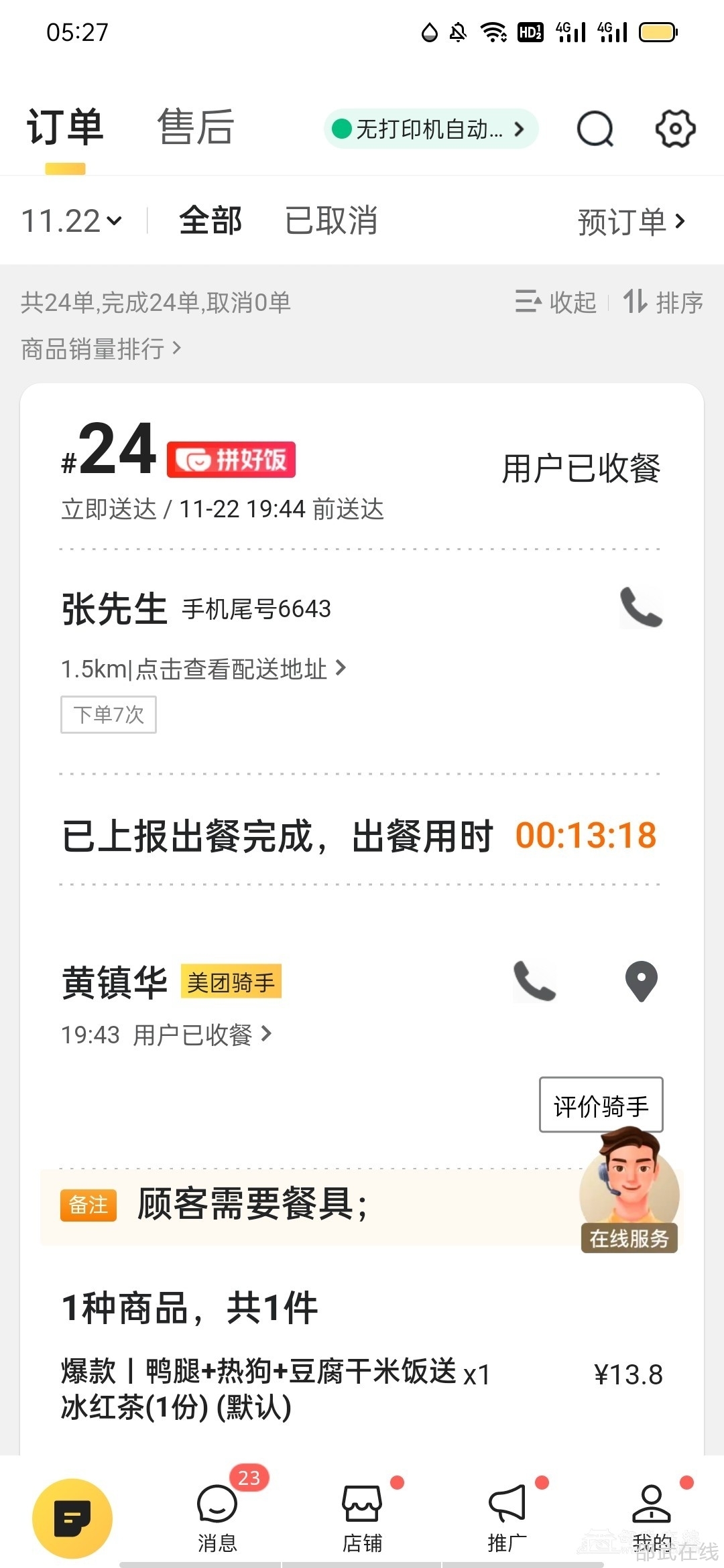724x1568 pixels.
Task: Call customer 张先生
Action: pyautogui.click(x=640, y=607)
